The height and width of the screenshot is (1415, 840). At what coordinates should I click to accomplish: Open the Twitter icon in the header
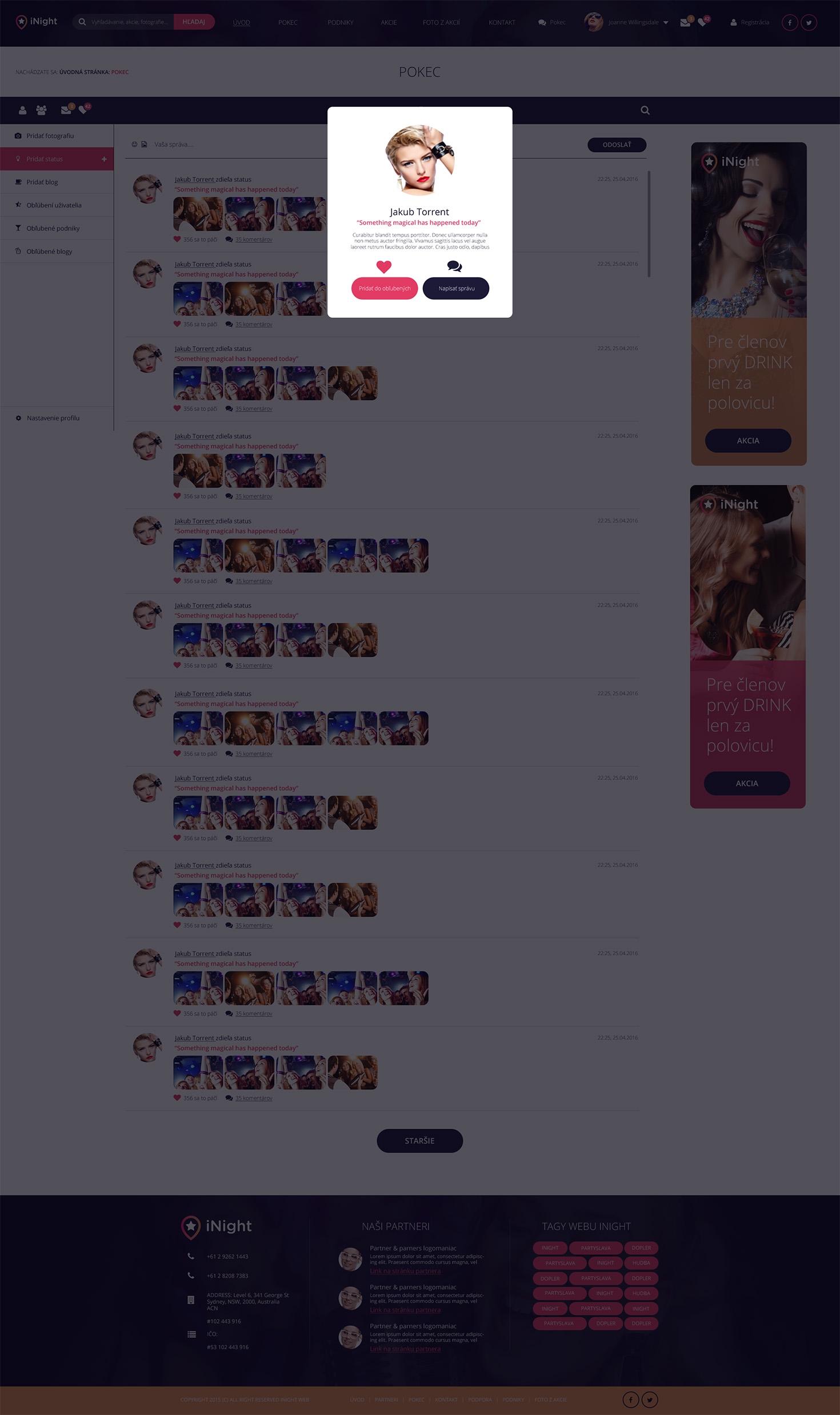coord(809,22)
